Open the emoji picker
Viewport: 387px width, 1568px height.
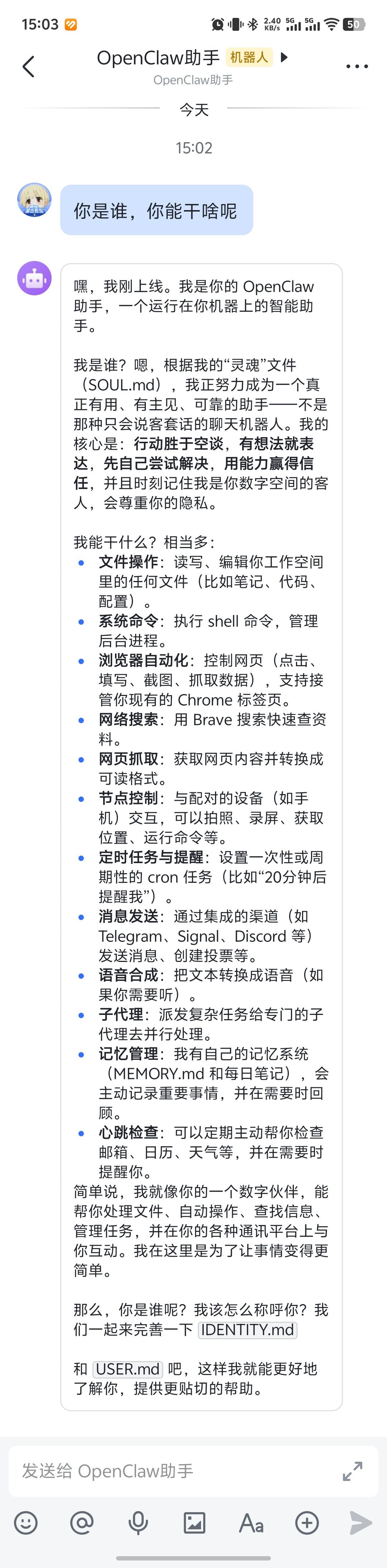[x=25, y=1523]
